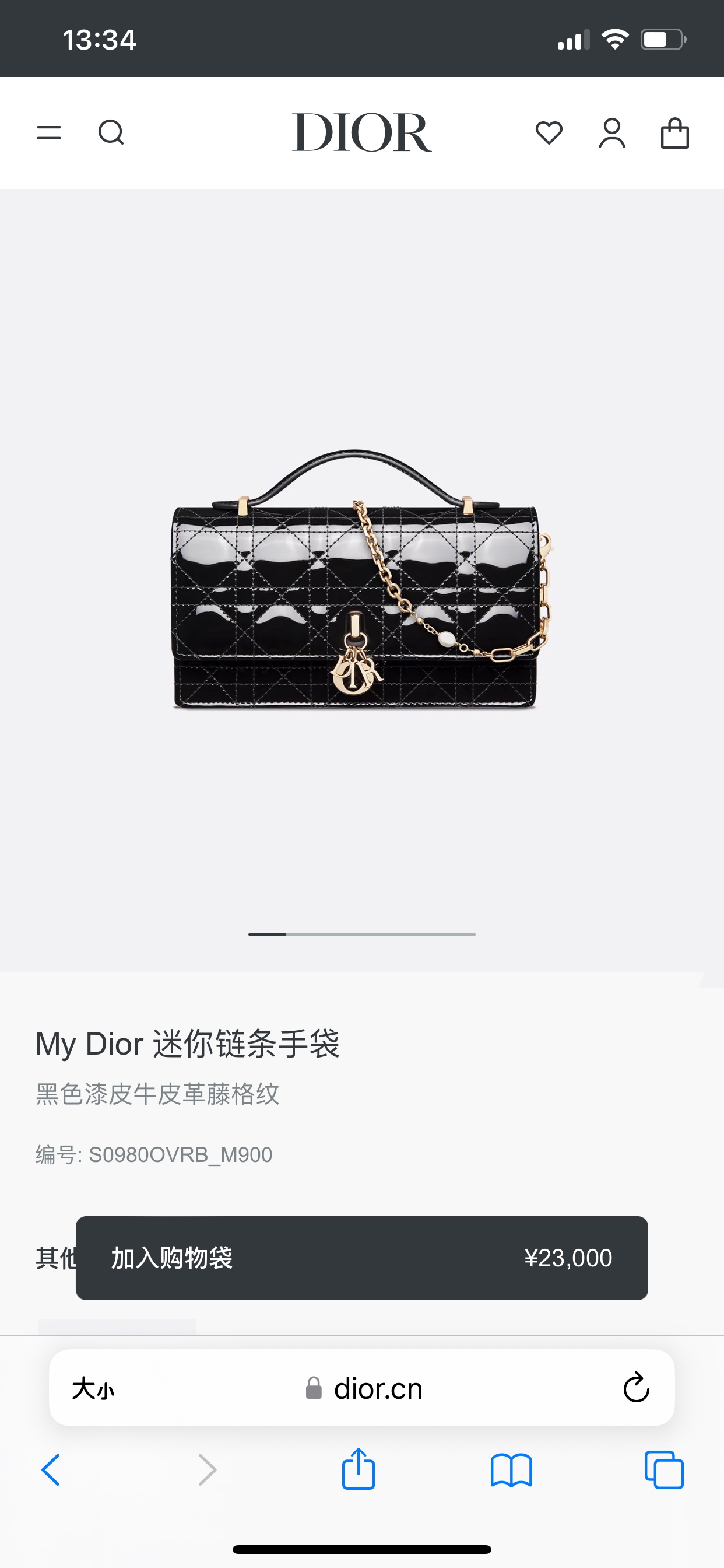Open the wishlist heart

coord(549,132)
